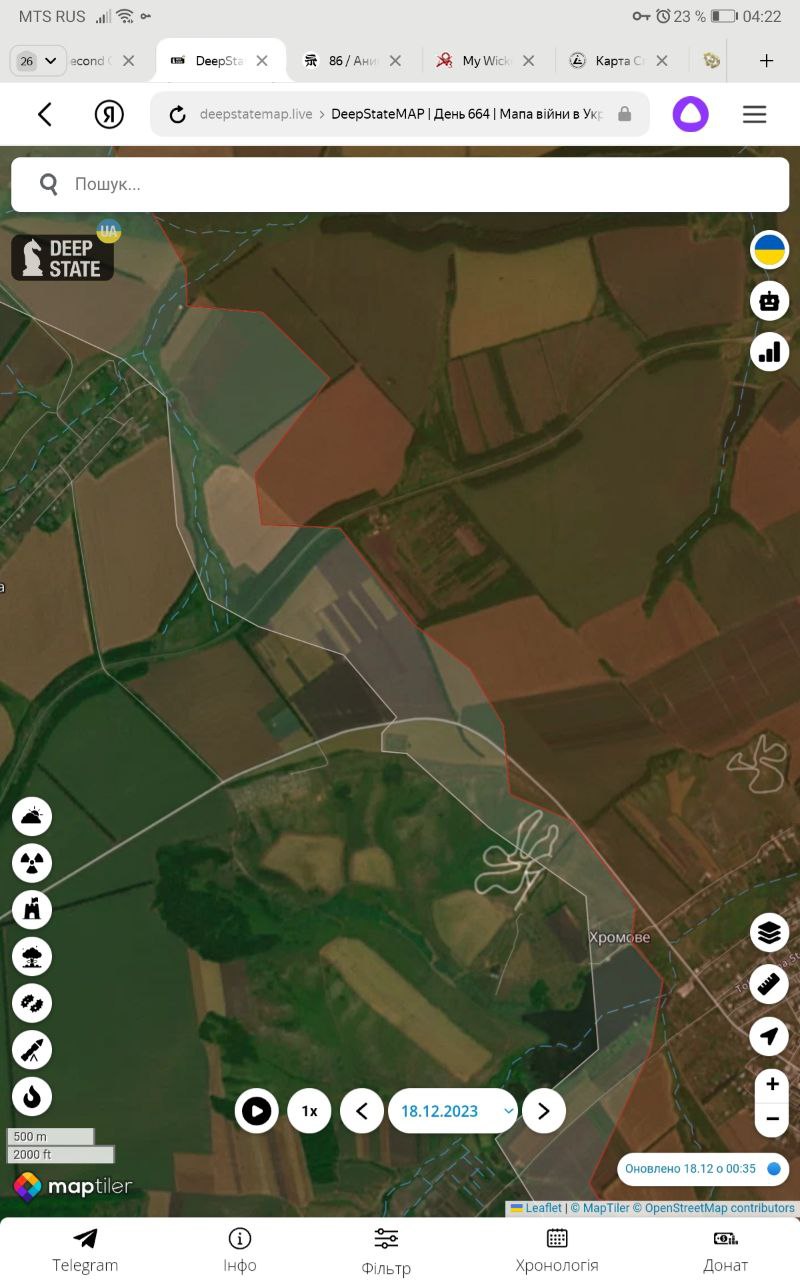
Task: Zoom in on the map
Action: point(771,1084)
